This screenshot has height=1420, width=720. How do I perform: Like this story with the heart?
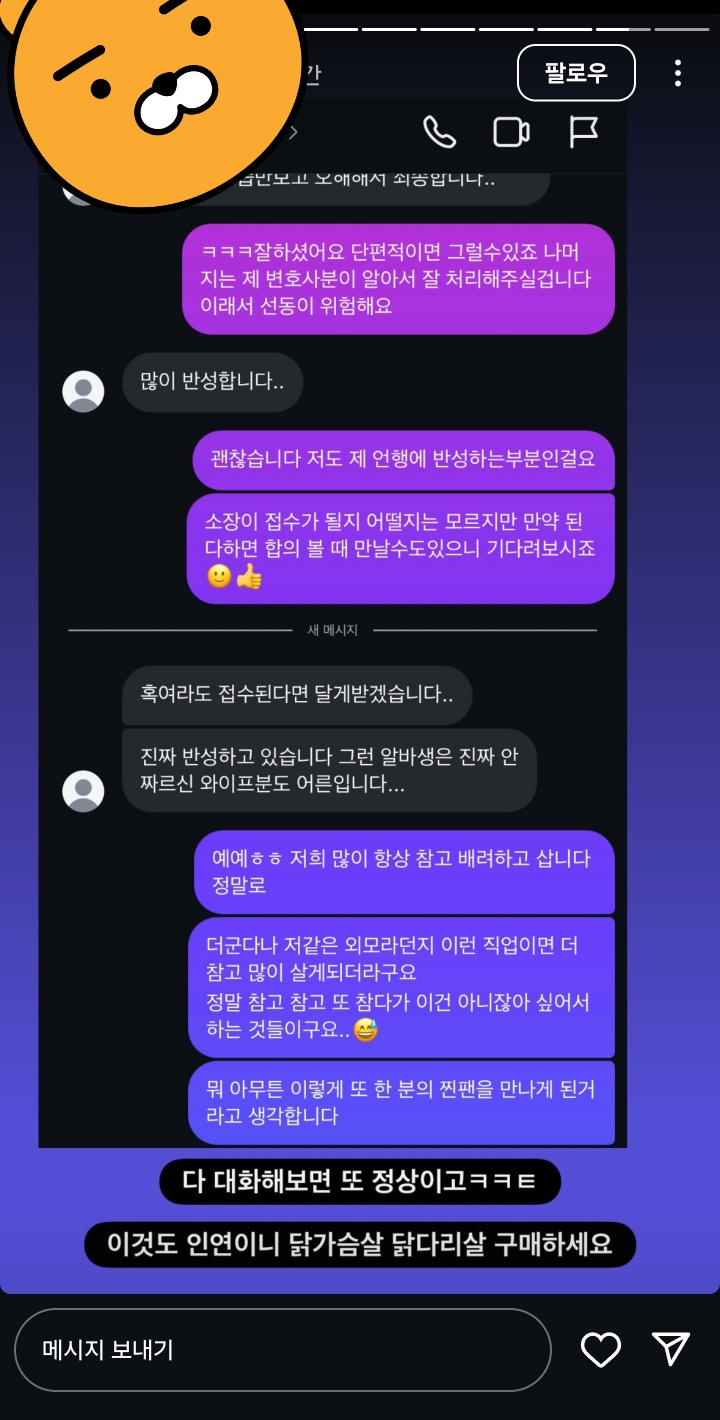pos(601,1350)
